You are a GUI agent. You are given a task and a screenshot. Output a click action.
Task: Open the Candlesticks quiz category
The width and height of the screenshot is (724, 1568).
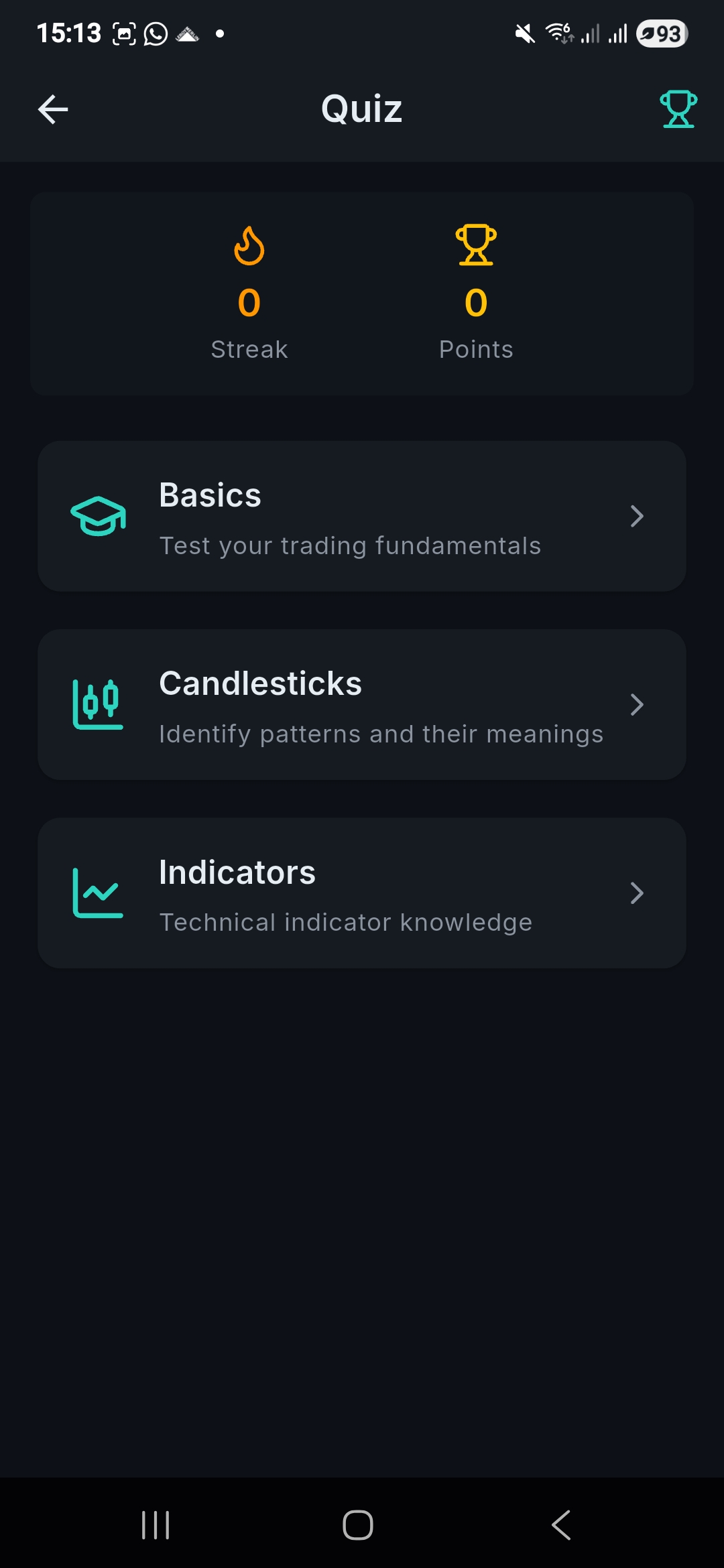point(362,704)
